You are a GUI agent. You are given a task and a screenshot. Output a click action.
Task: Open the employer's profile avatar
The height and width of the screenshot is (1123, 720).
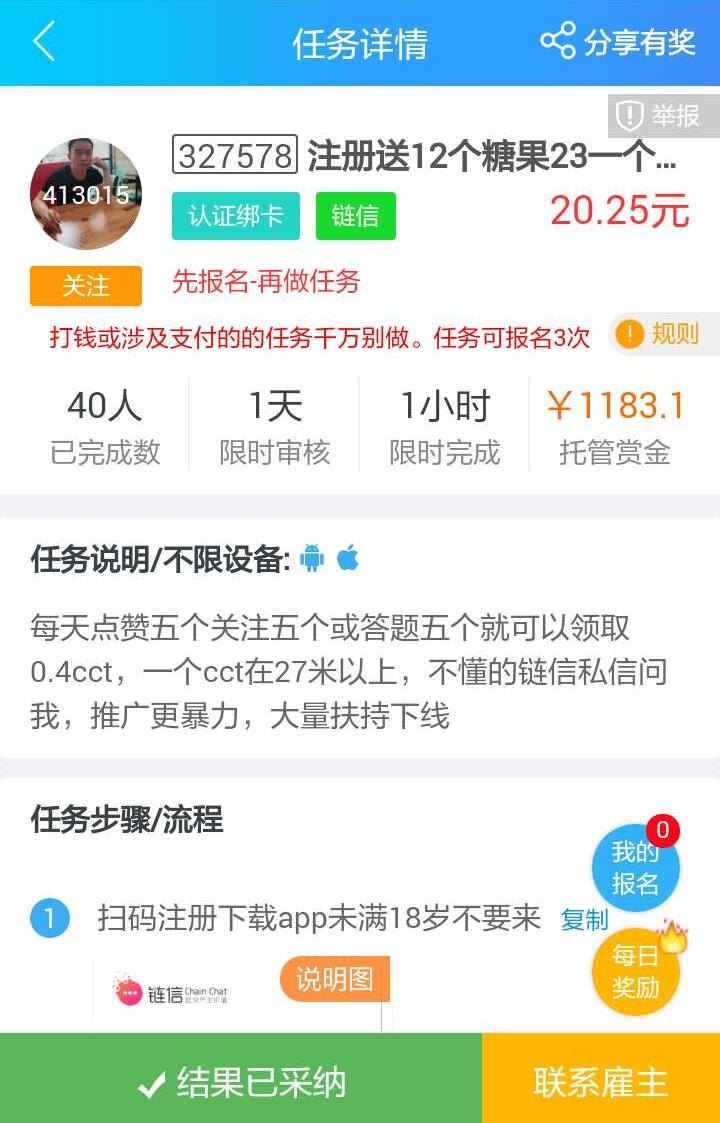(x=86, y=194)
